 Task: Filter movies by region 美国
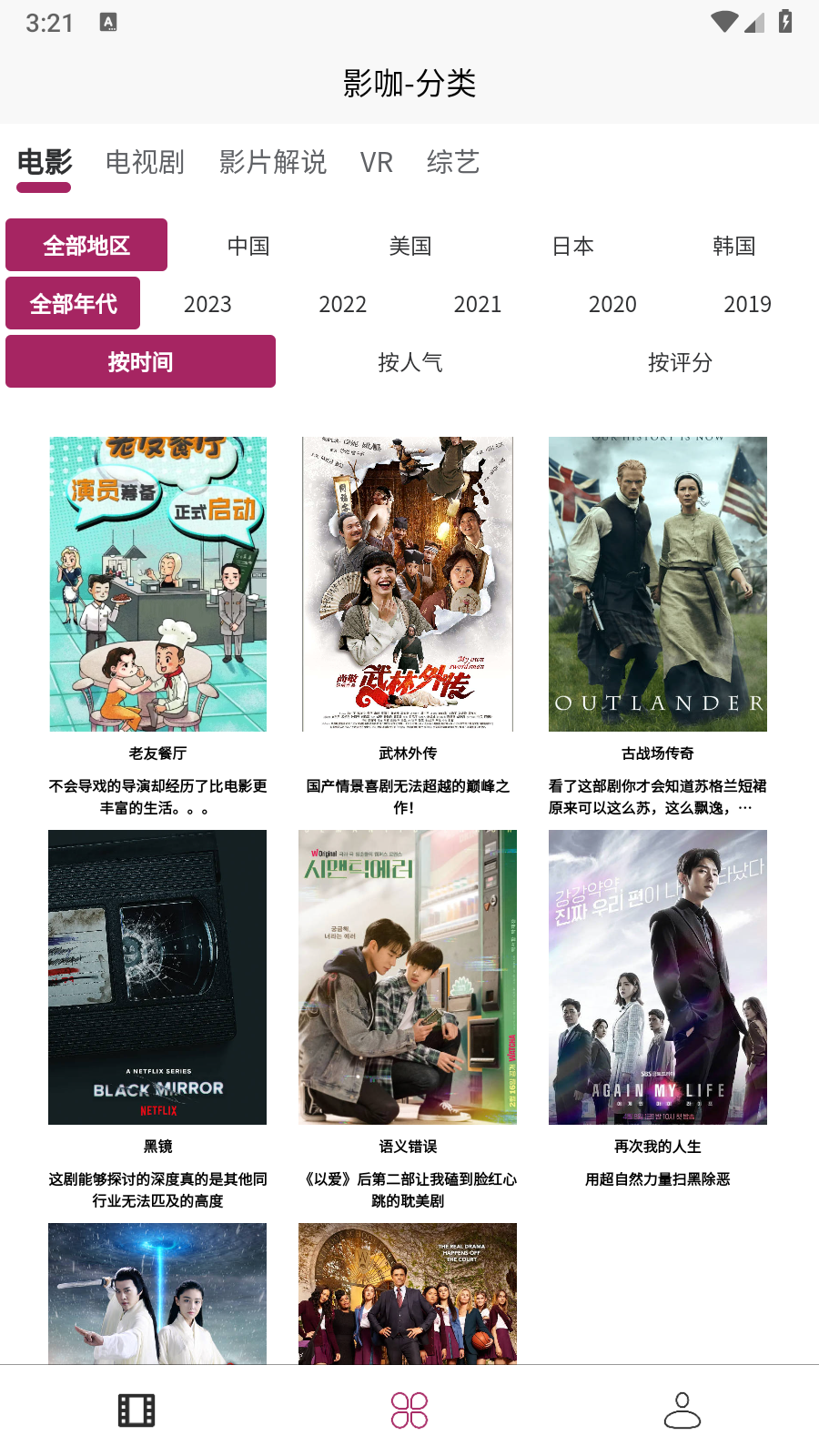tap(410, 246)
